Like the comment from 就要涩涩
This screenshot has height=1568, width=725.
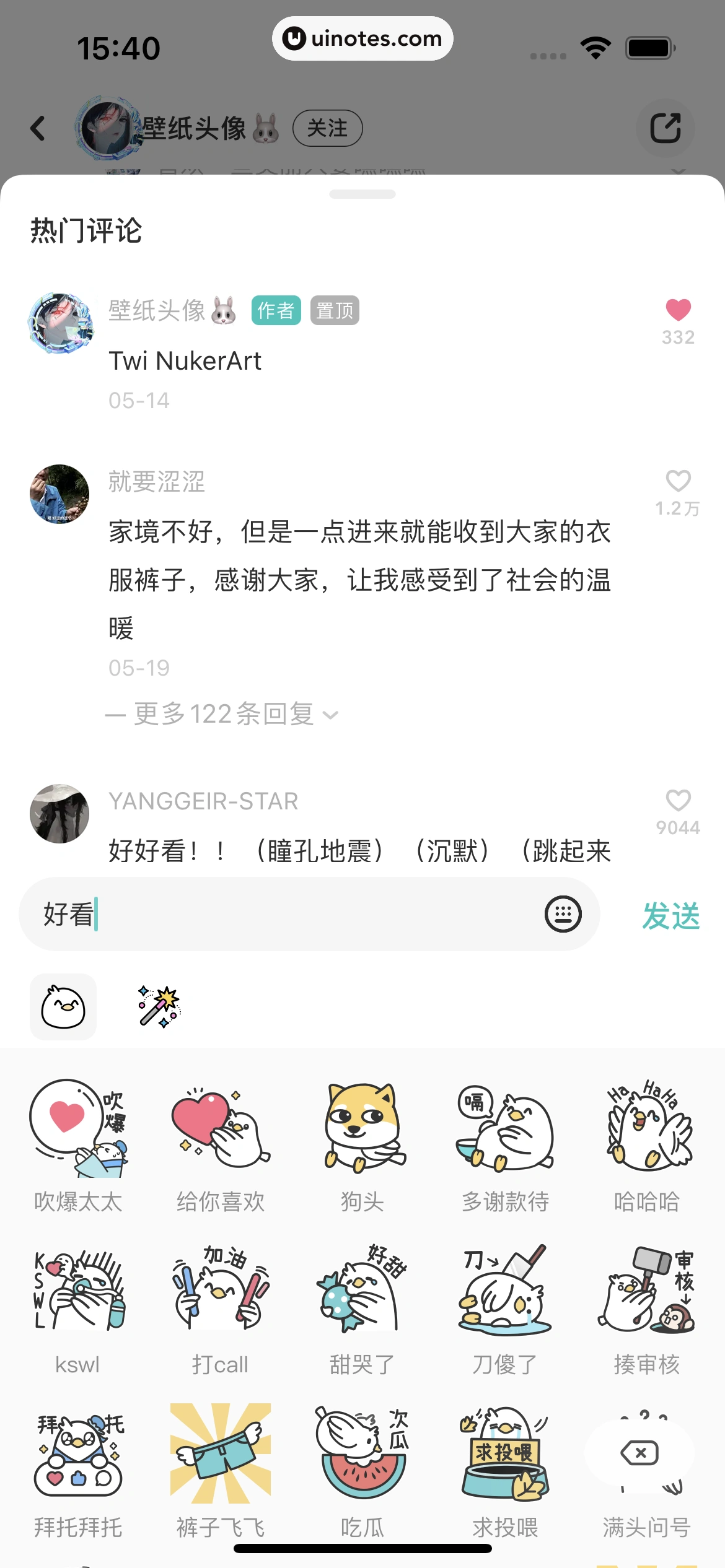coord(678,482)
